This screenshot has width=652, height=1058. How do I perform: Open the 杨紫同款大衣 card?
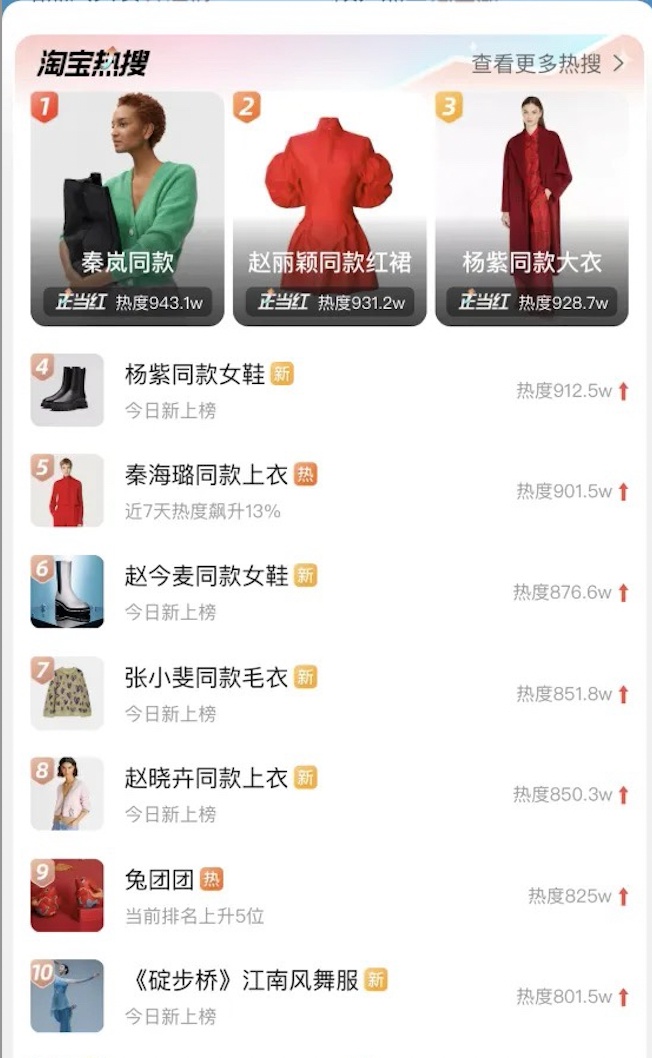532,208
